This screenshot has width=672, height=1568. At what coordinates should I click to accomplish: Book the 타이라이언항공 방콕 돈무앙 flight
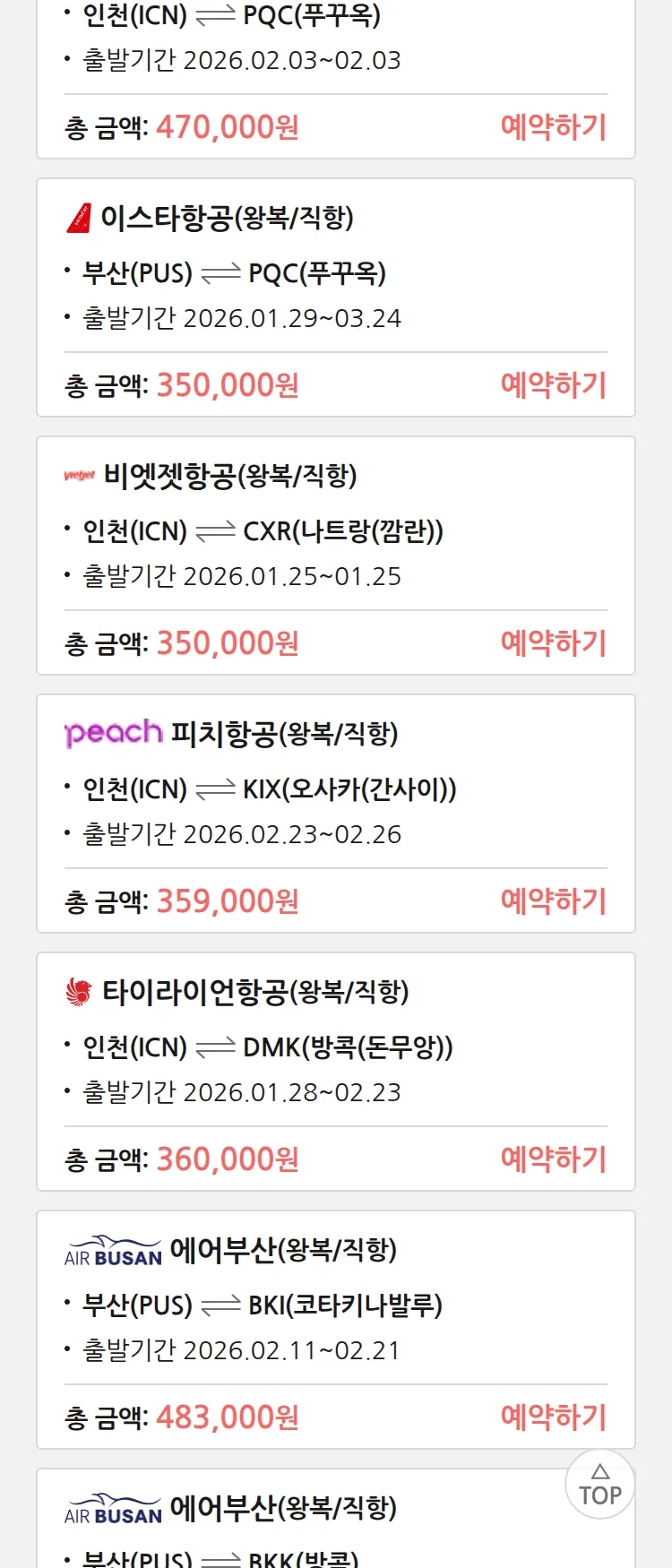tap(553, 1159)
